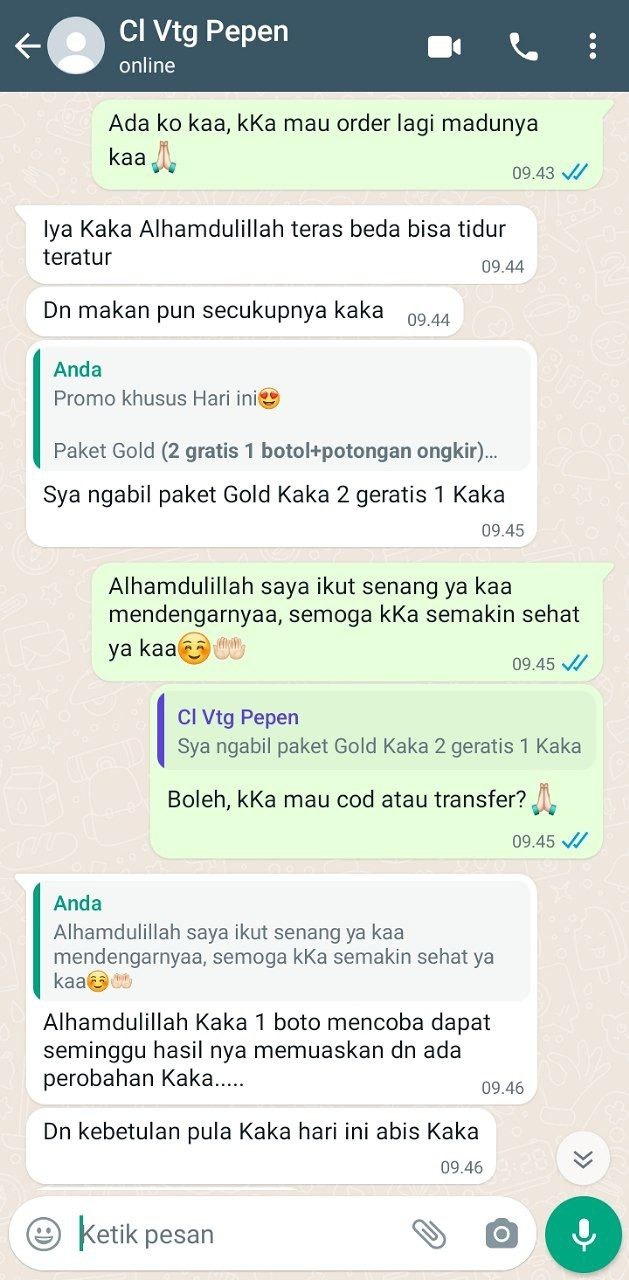Open quoted Alhamdulillah saya ikut senang reply

point(282,942)
